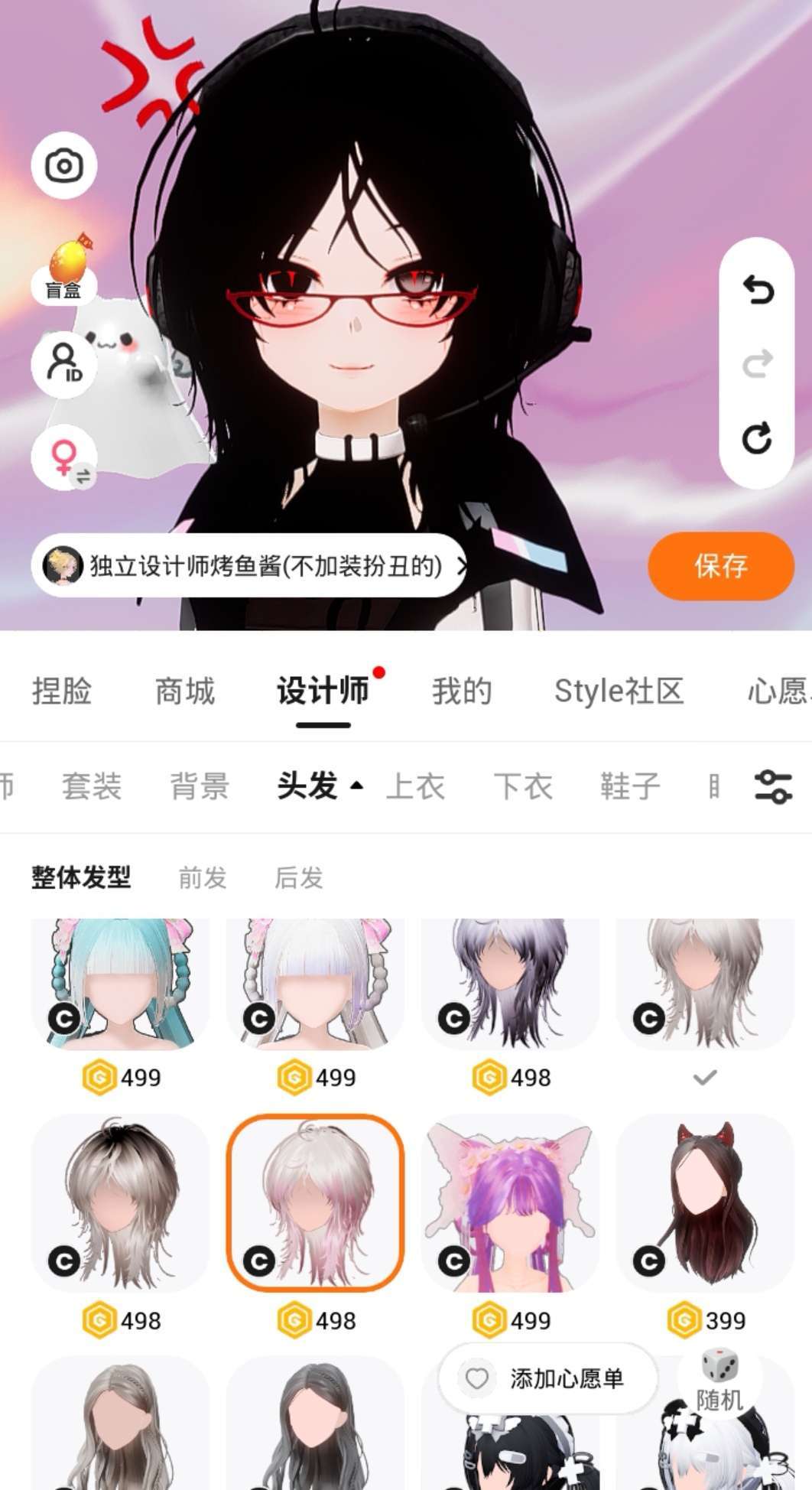Screen dimensions: 812x1490
Task: Switch avatar gender
Action: (64, 457)
